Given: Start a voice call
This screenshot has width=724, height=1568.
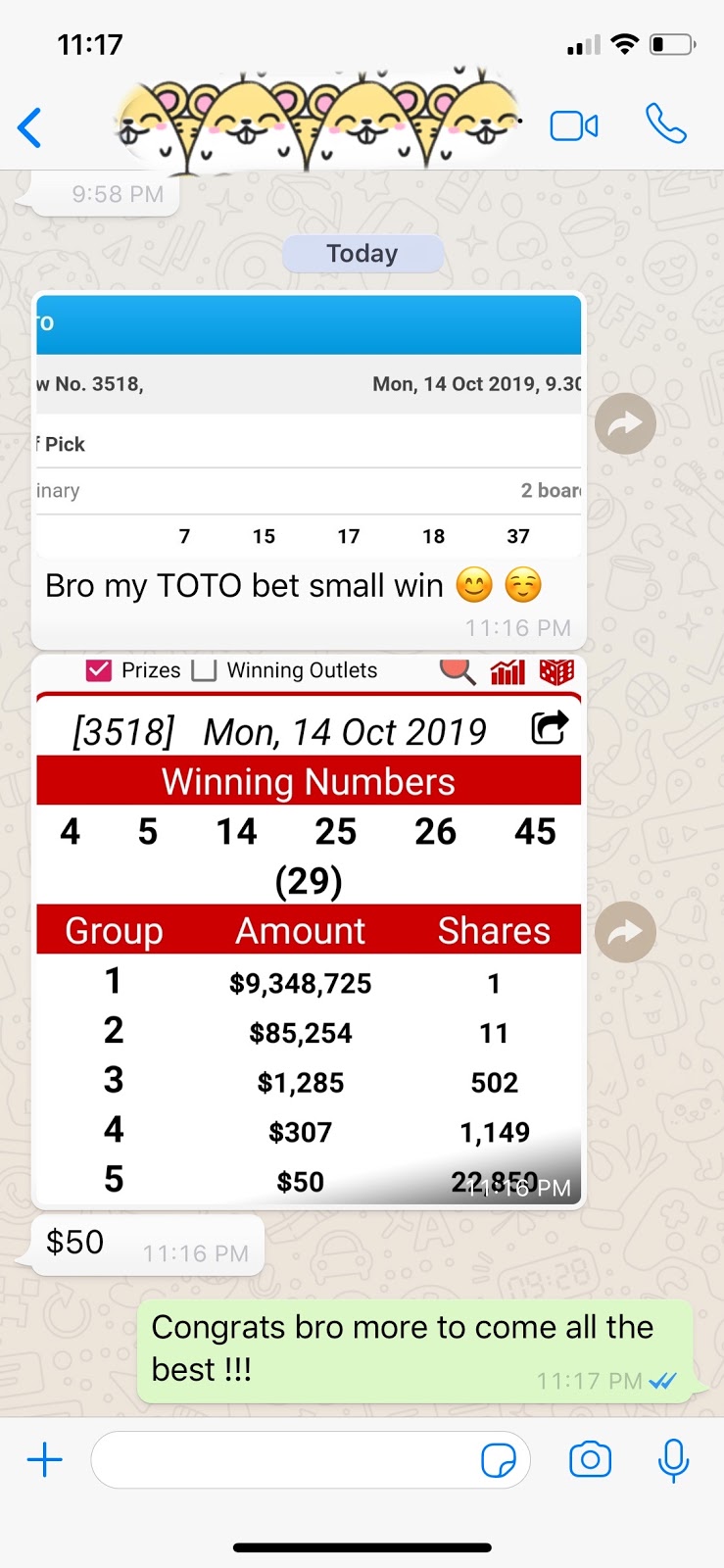Looking at the screenshot, I should coord(666,124).
